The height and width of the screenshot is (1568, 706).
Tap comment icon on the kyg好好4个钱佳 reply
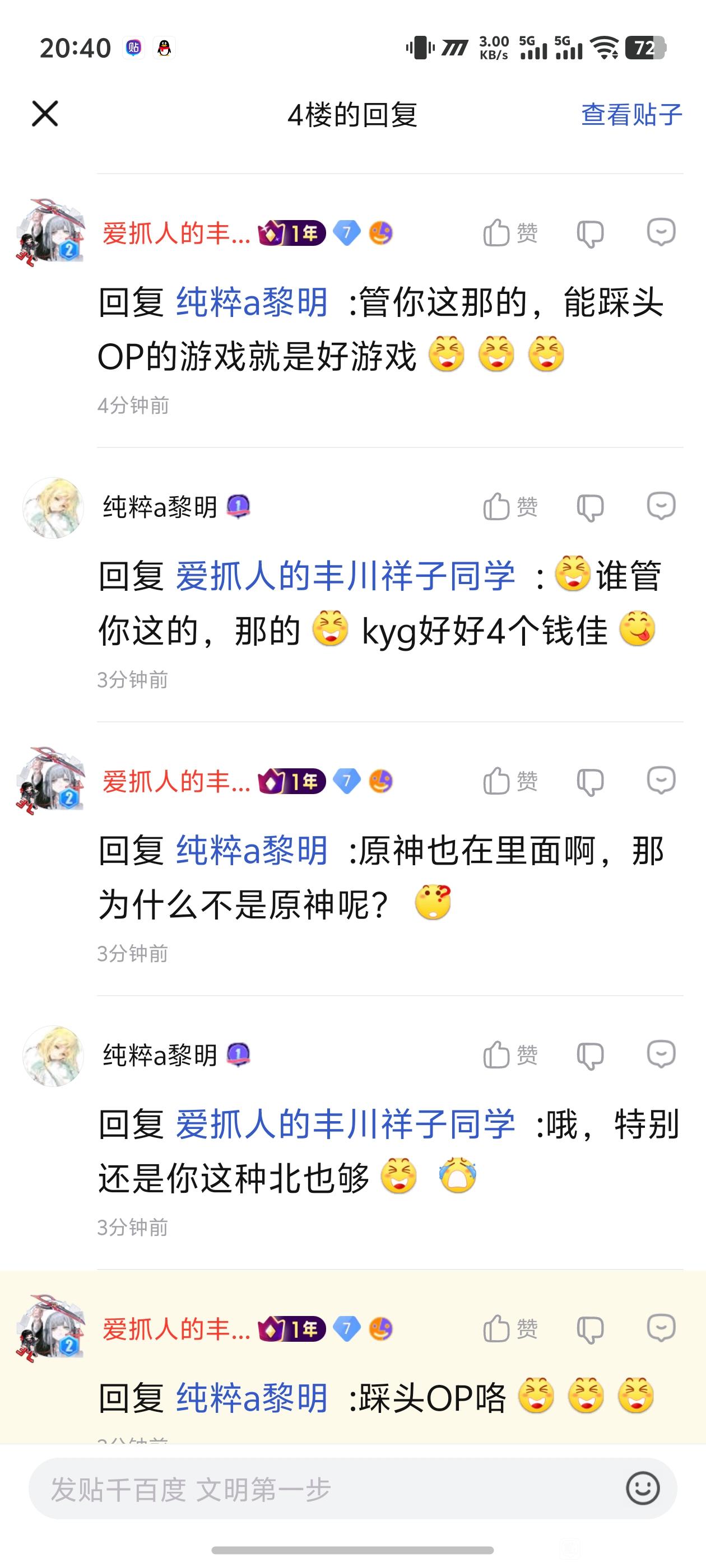coord(660,506)
